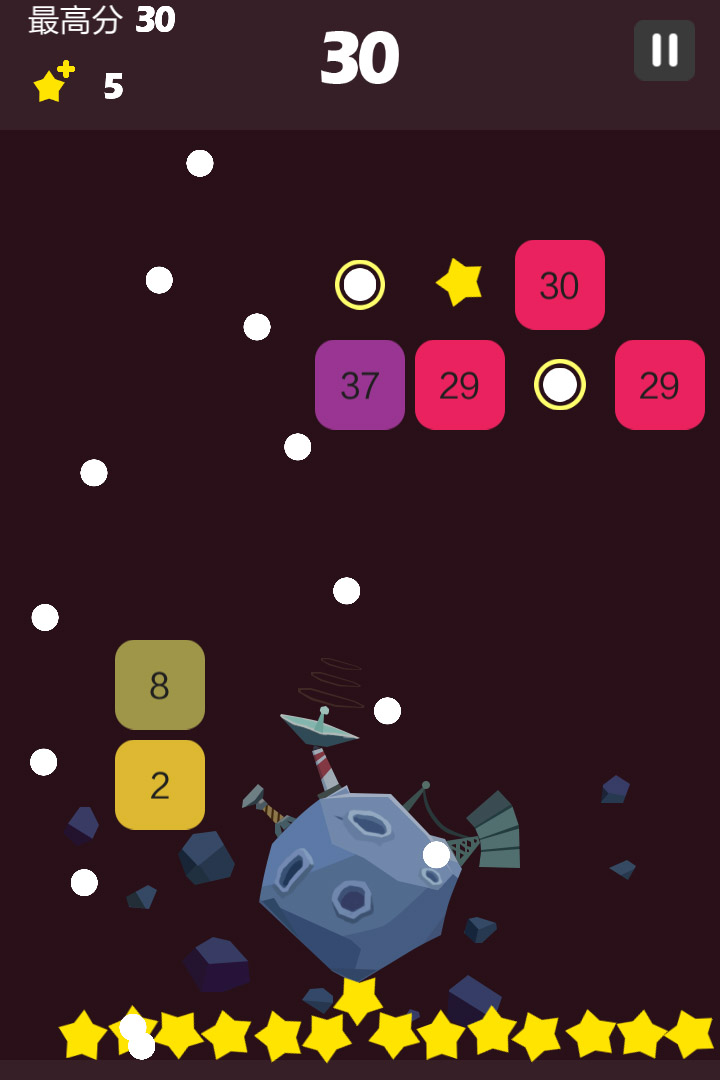Tap the star-plus icon to get more stars

click(x=53, y=84)
